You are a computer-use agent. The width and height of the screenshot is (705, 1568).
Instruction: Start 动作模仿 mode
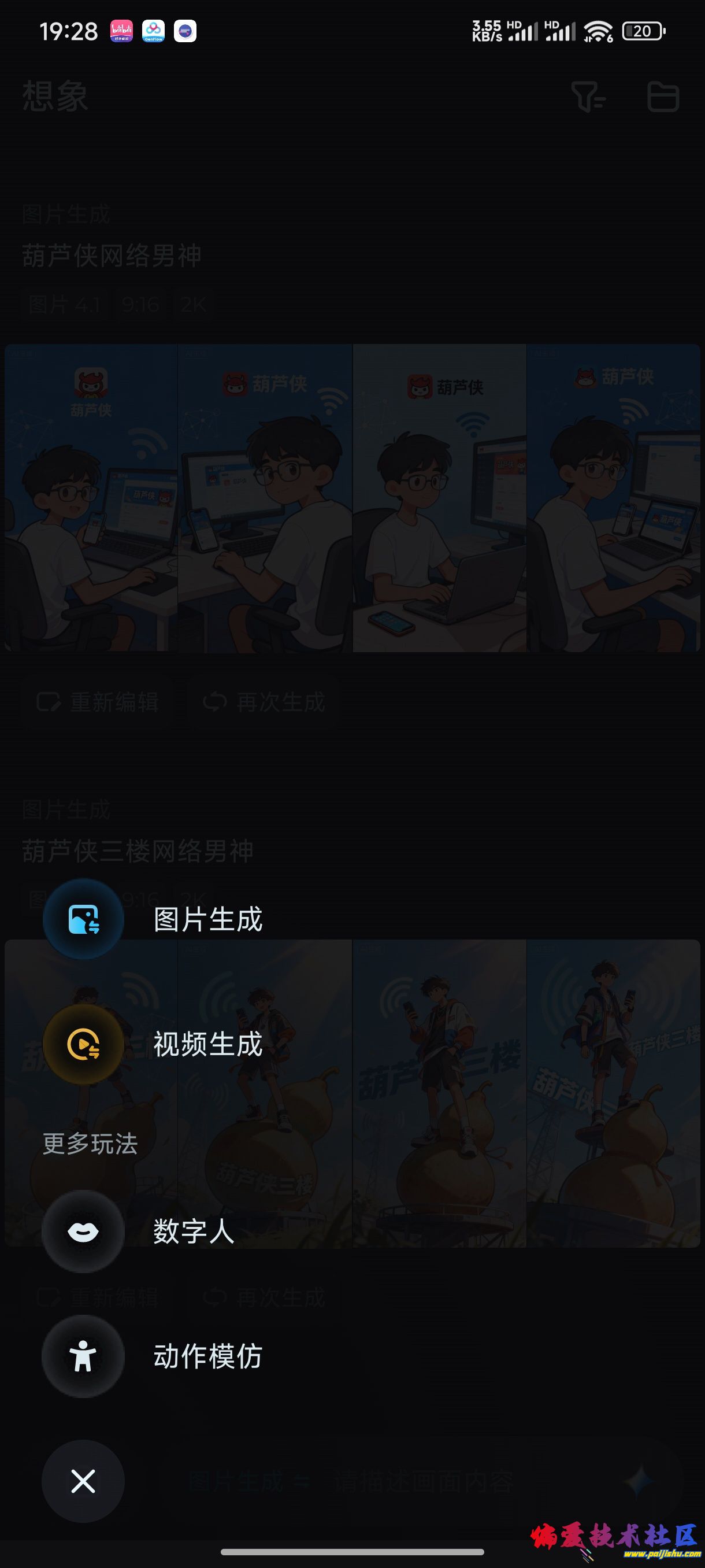coord(83,1356)
